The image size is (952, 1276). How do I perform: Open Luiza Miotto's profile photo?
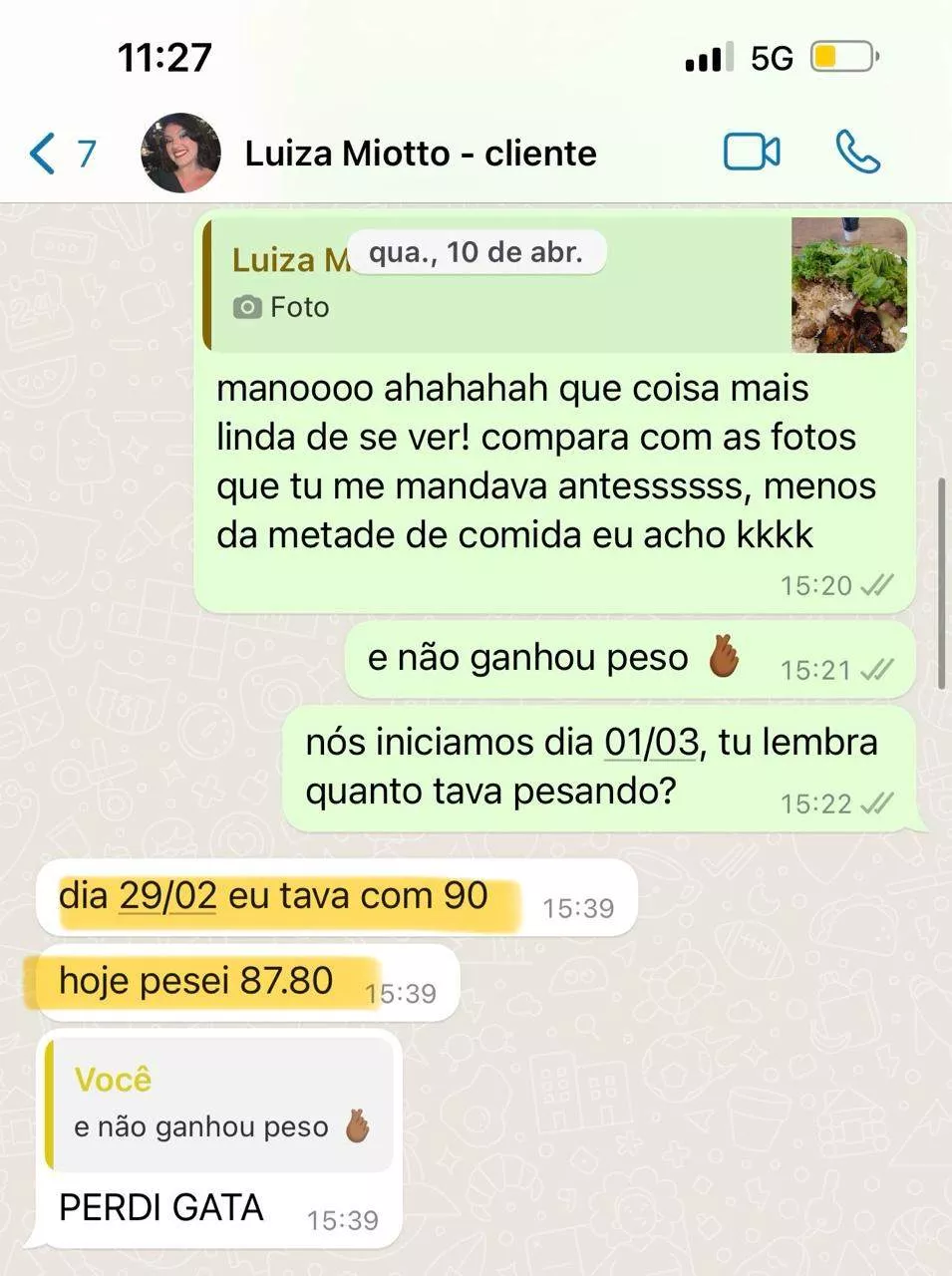[180, 153]
